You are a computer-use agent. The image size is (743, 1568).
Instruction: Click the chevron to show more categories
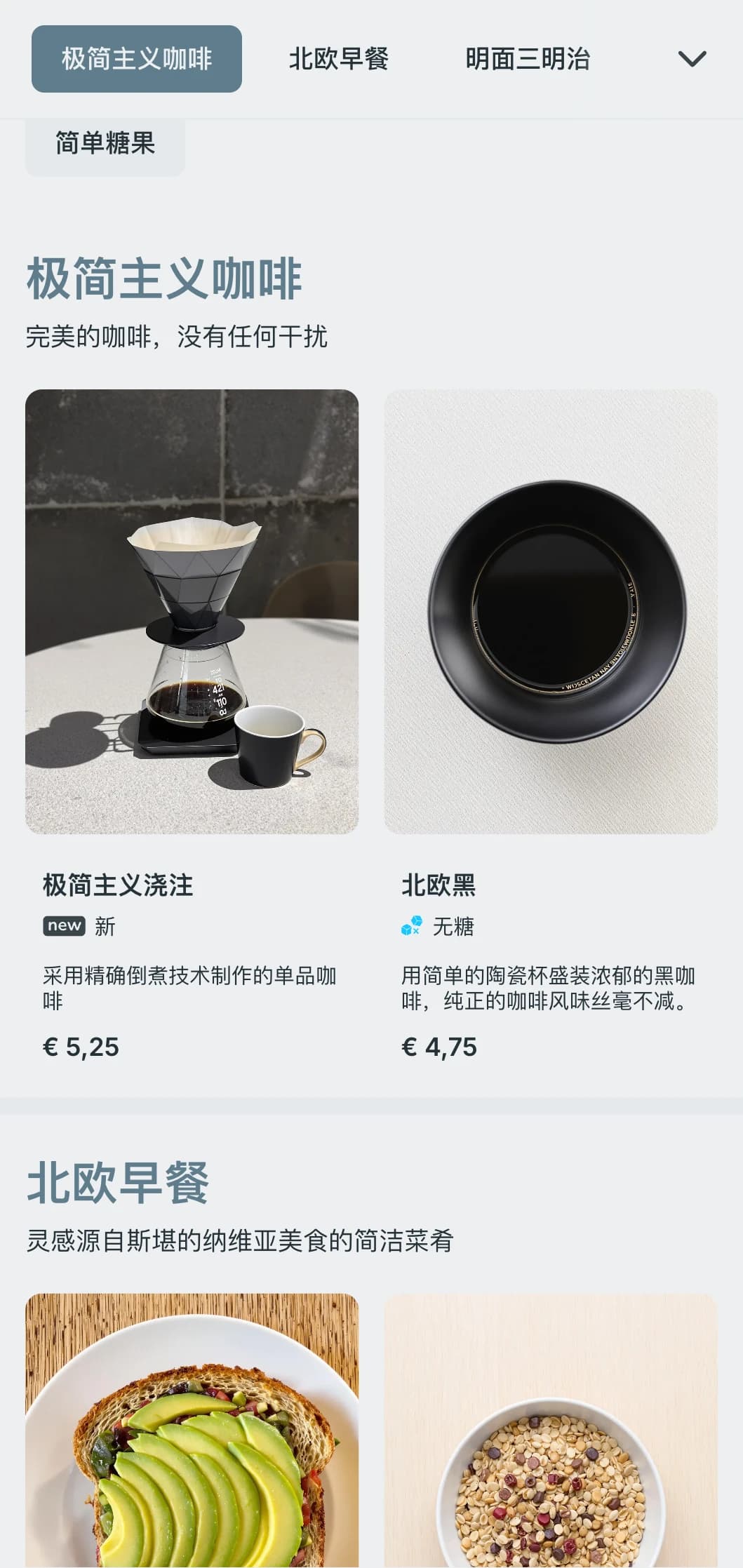[x=692, y=60]
